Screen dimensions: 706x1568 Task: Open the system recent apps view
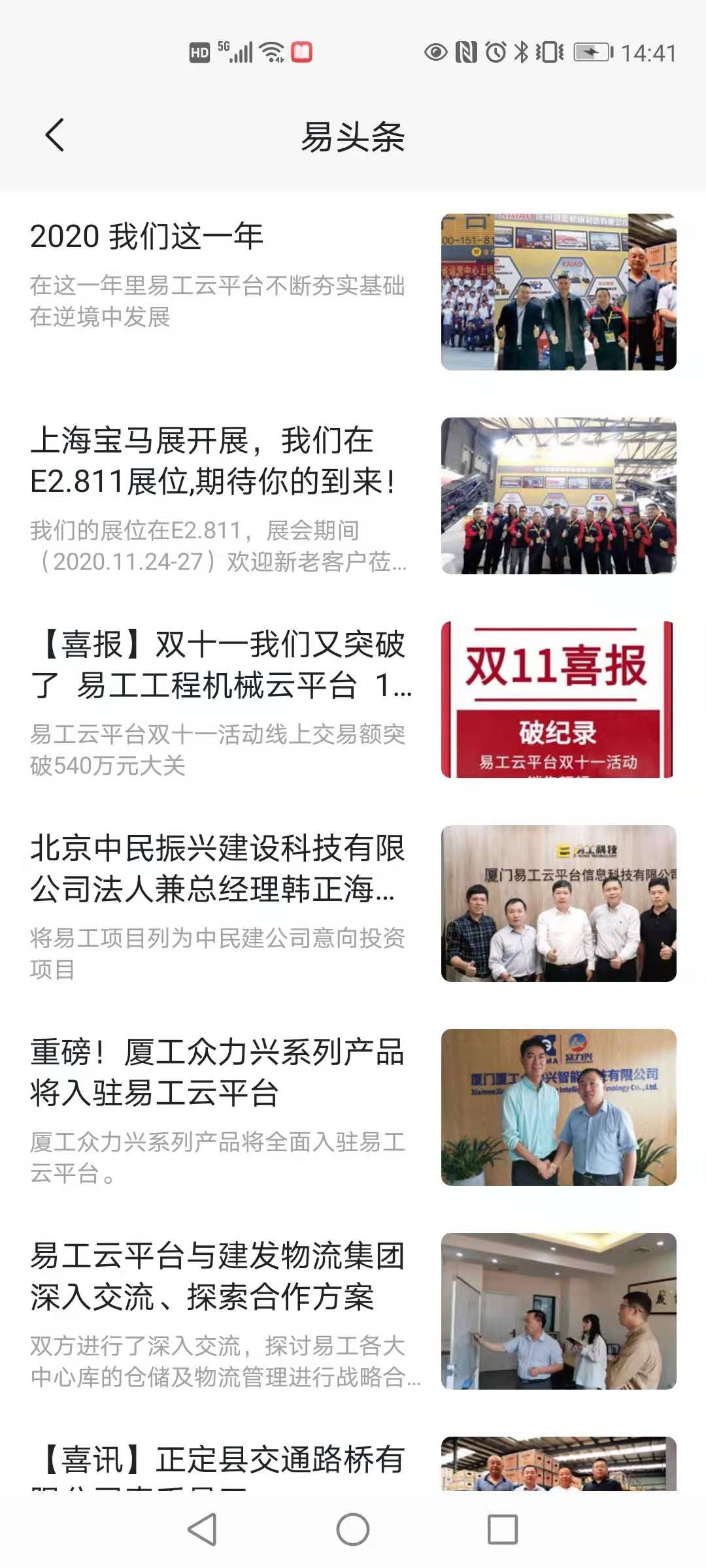click(503, 1529)
